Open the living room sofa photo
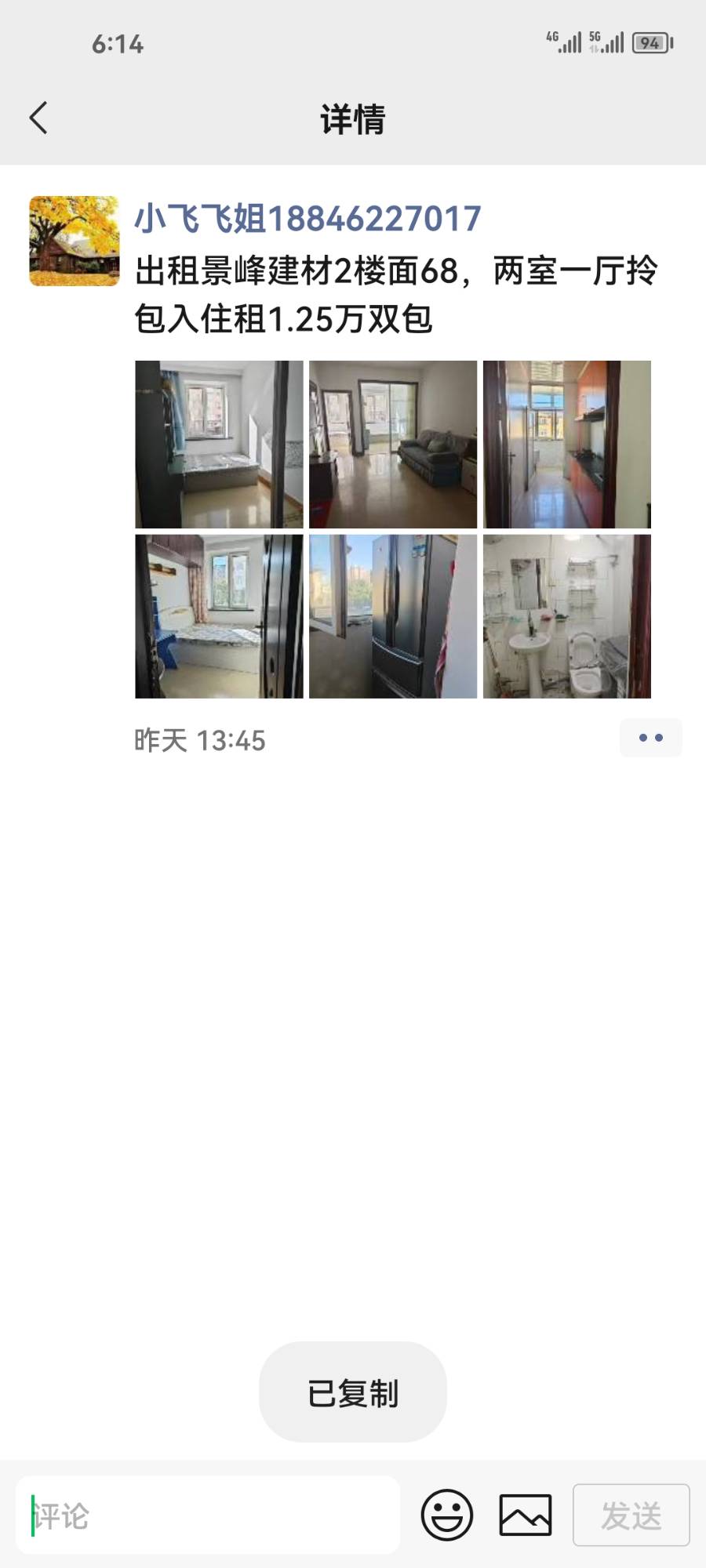Screen dimensions: 706x1568 [393, 445]
